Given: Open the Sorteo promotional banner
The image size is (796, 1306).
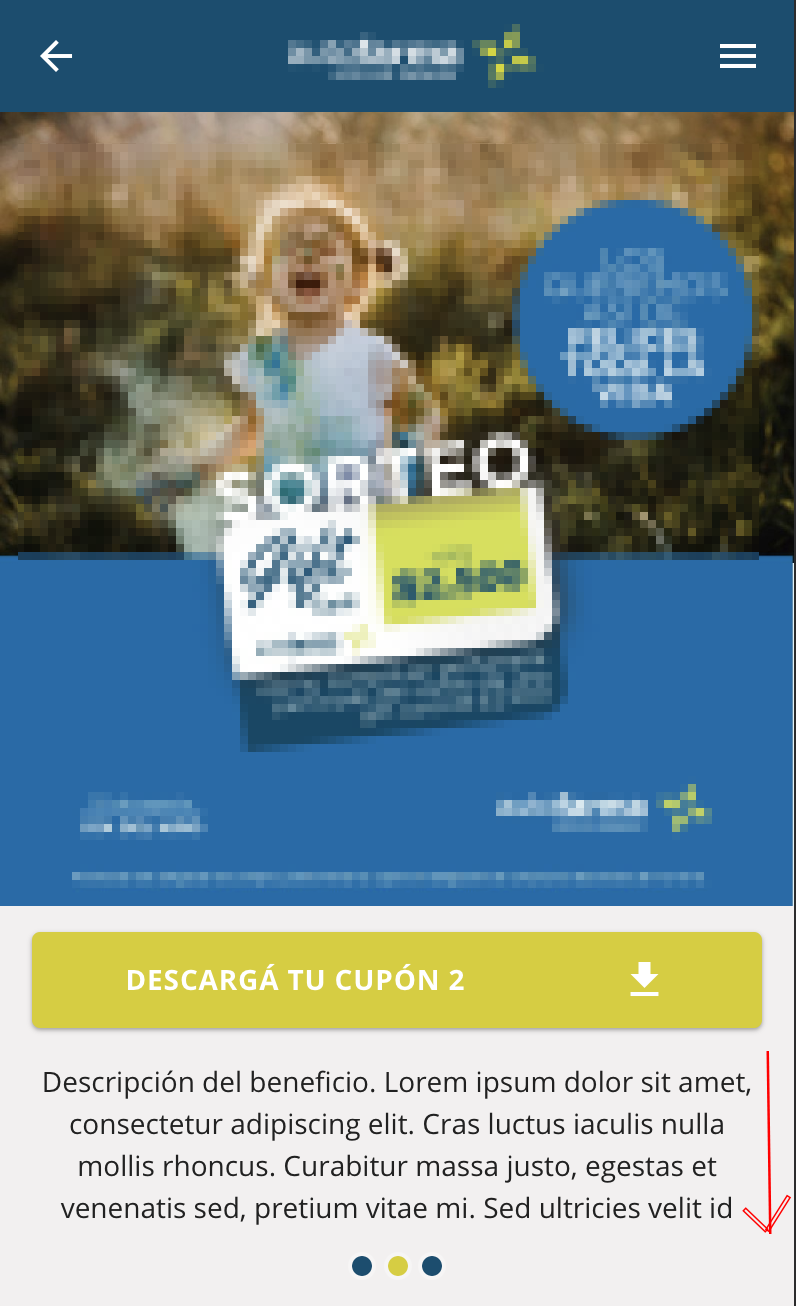Looking at the screenshot, I should [x=397, y=508].
